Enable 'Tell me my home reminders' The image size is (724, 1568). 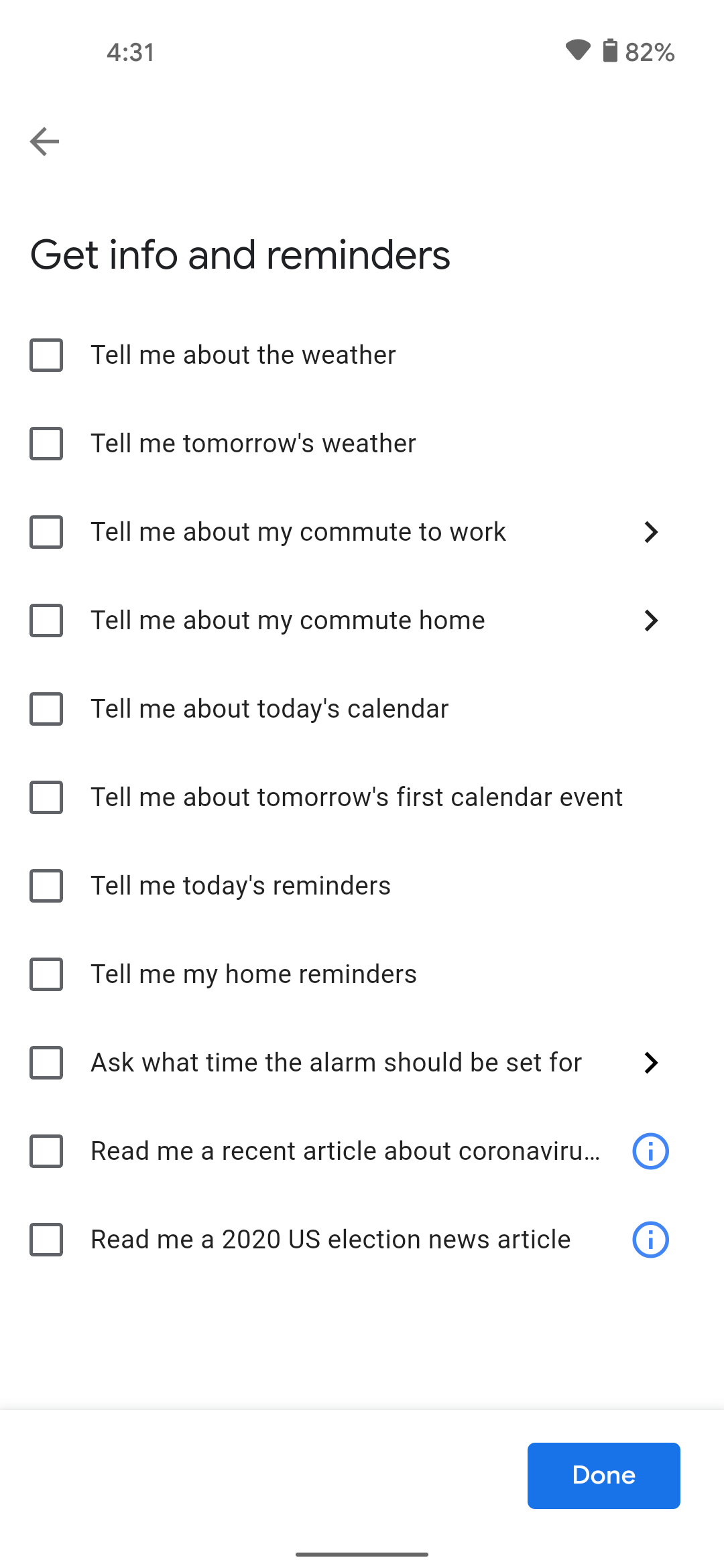click(46, 975)
